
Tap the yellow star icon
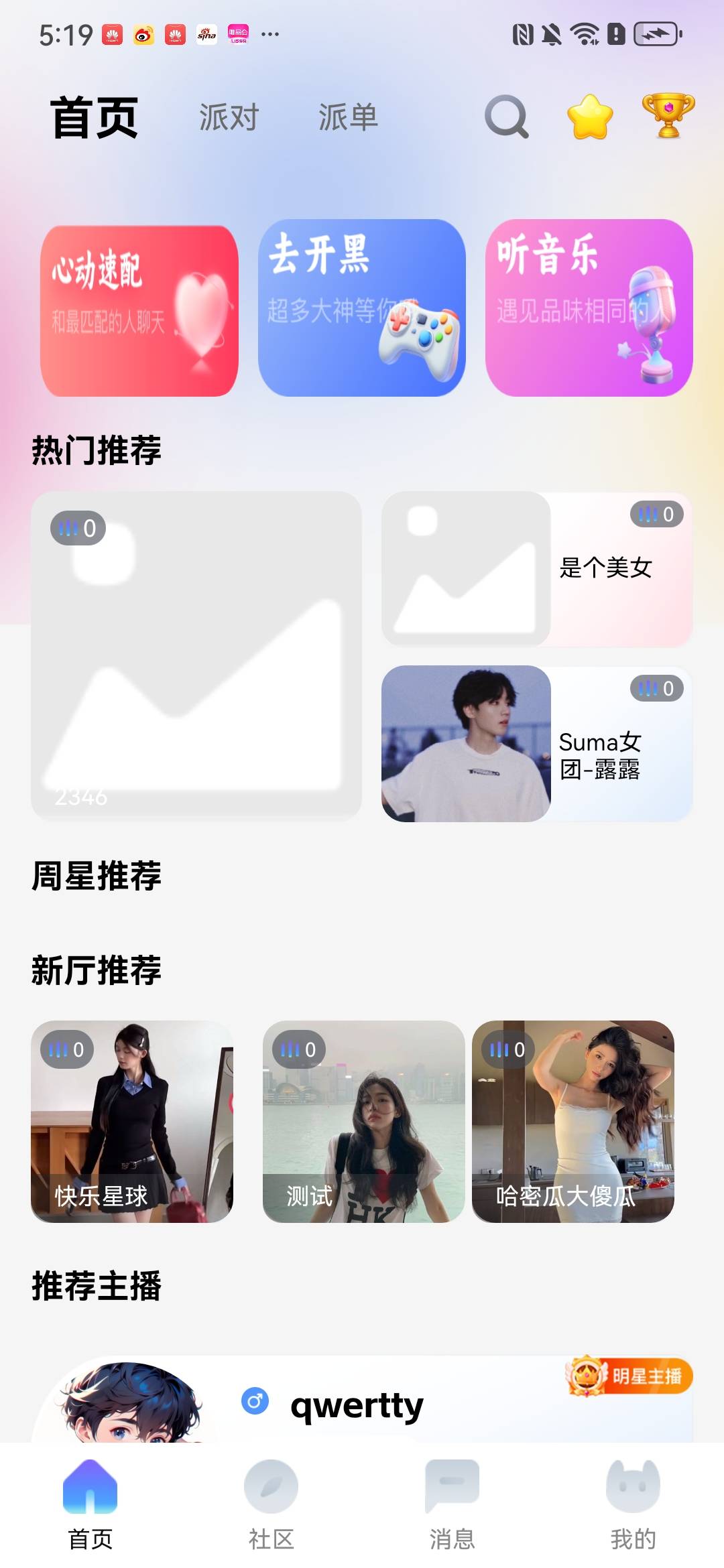point(590,117)
